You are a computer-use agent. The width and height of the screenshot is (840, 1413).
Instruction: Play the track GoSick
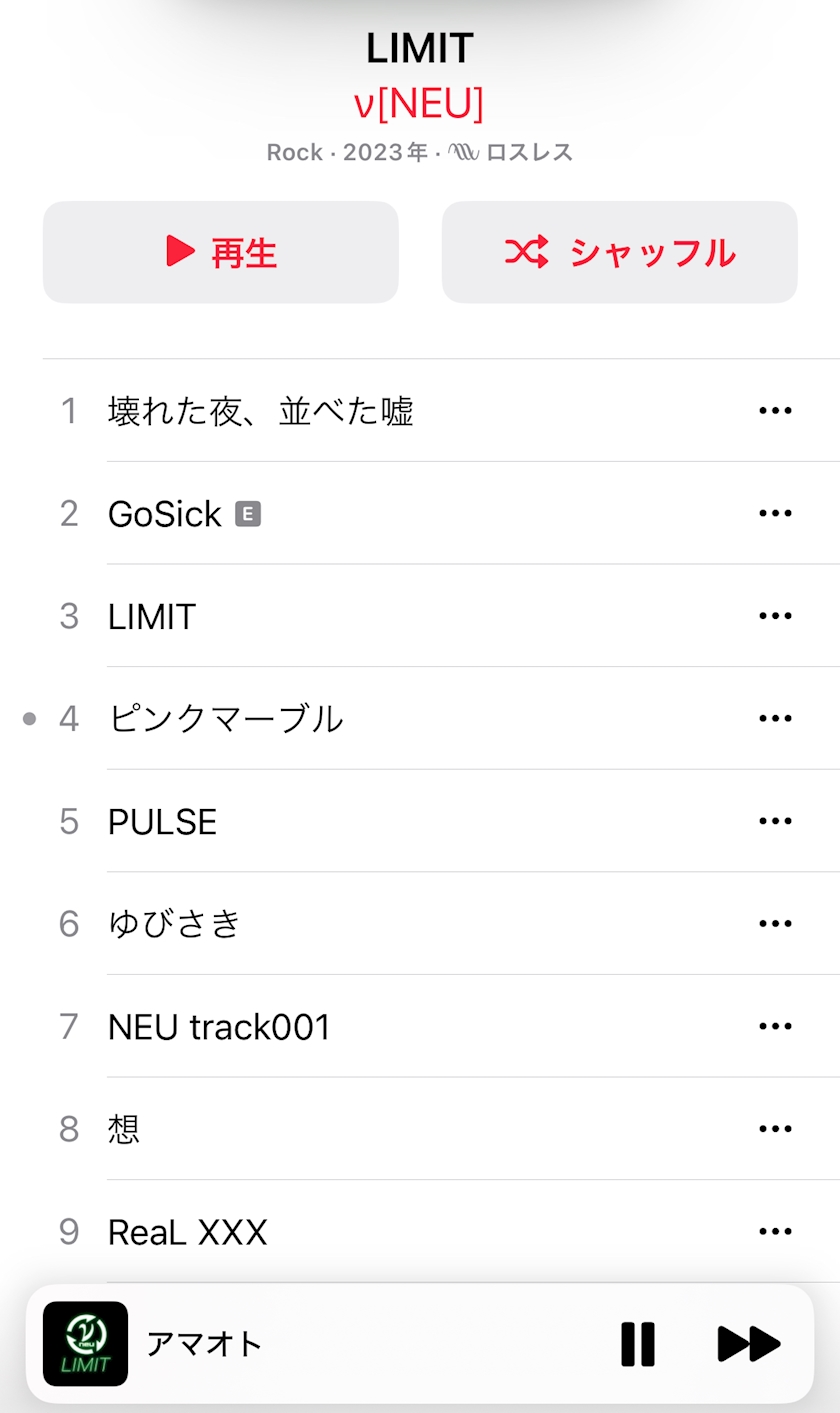(x=165, y=514)
